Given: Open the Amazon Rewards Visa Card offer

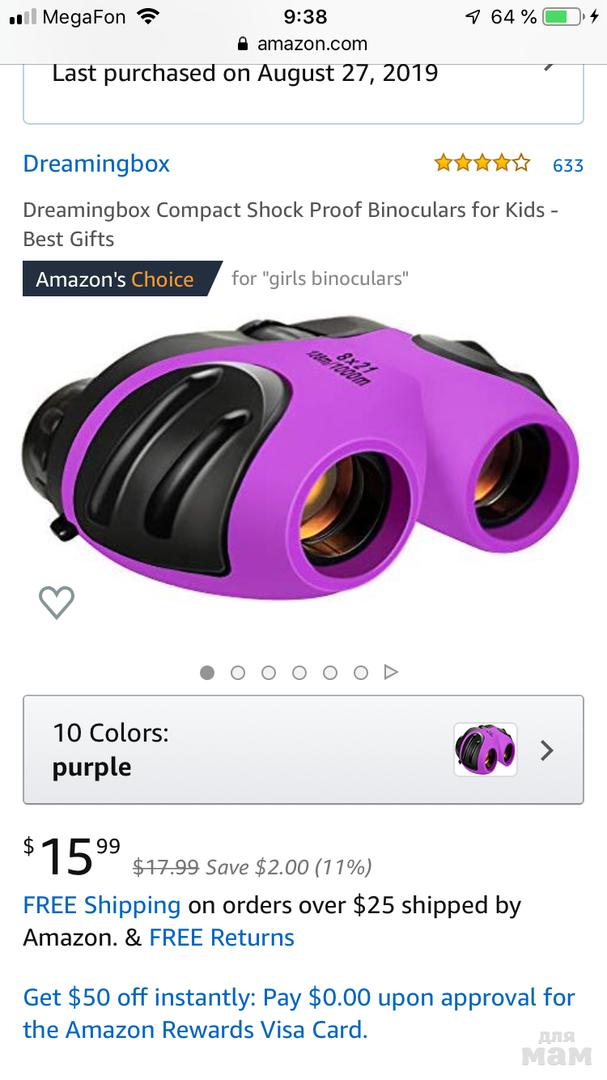Looking at the screenshot, I should pyautogui.click(x=299, y=1013).
